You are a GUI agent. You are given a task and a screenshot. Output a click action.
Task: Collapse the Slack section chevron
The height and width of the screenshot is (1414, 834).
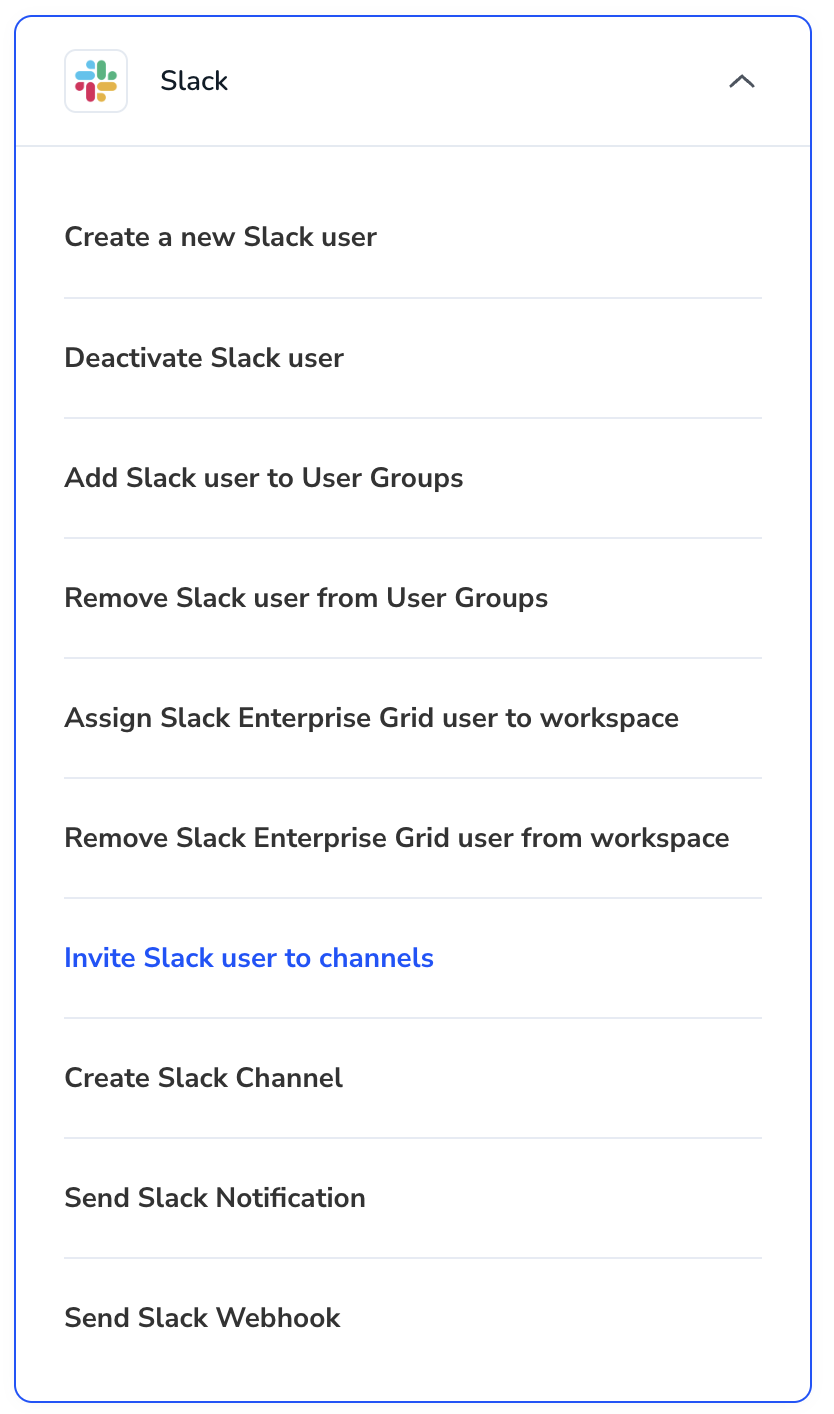point(741,81)
